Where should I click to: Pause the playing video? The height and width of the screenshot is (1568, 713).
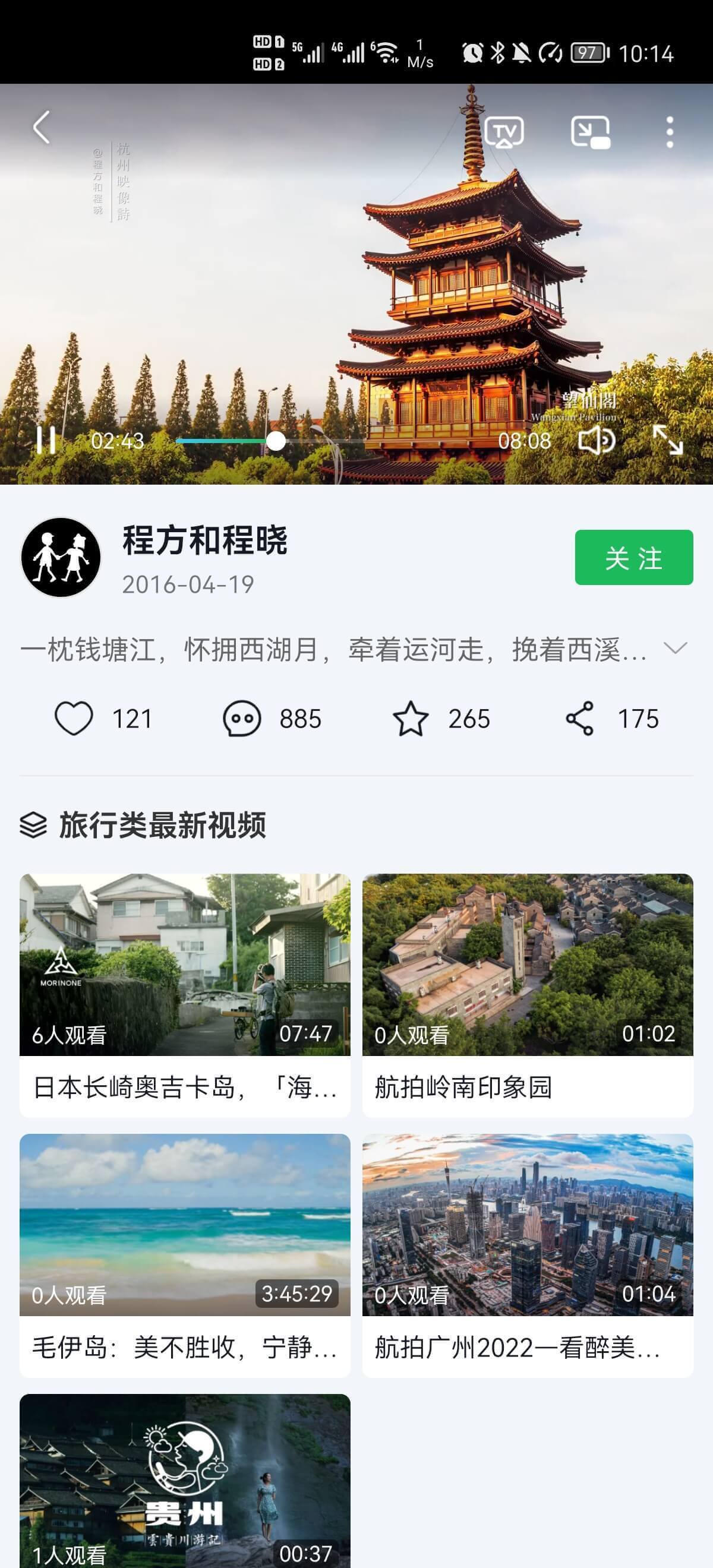pyautogui.click(x=46, y=440)
